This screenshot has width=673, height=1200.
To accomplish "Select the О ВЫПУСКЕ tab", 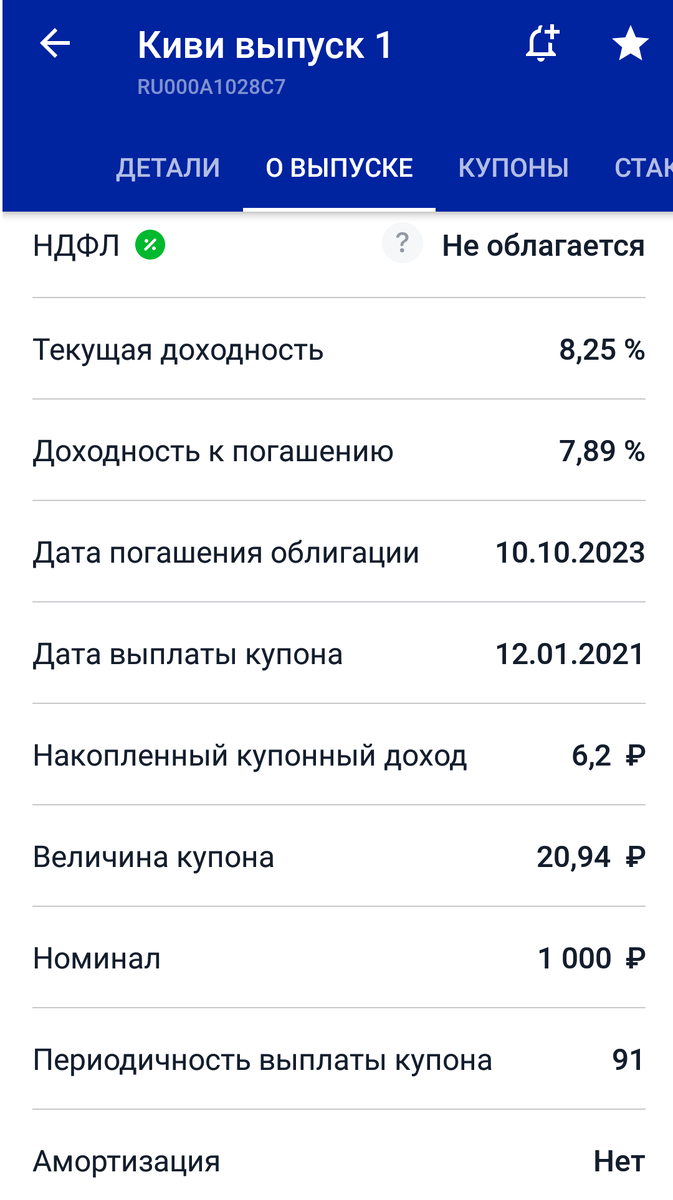I will pos(339,168).
